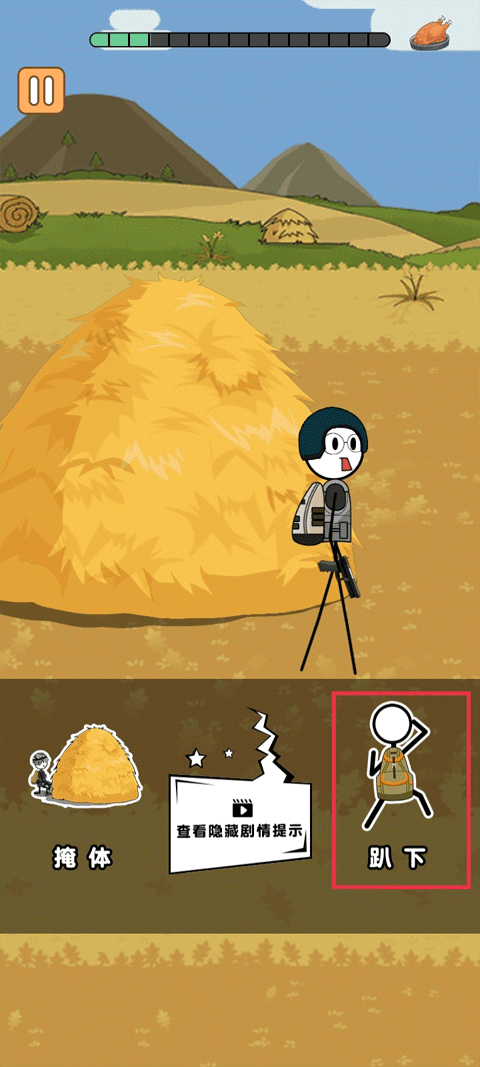Pause the game
480x1067 pixels.
click(x=42, y=91)
